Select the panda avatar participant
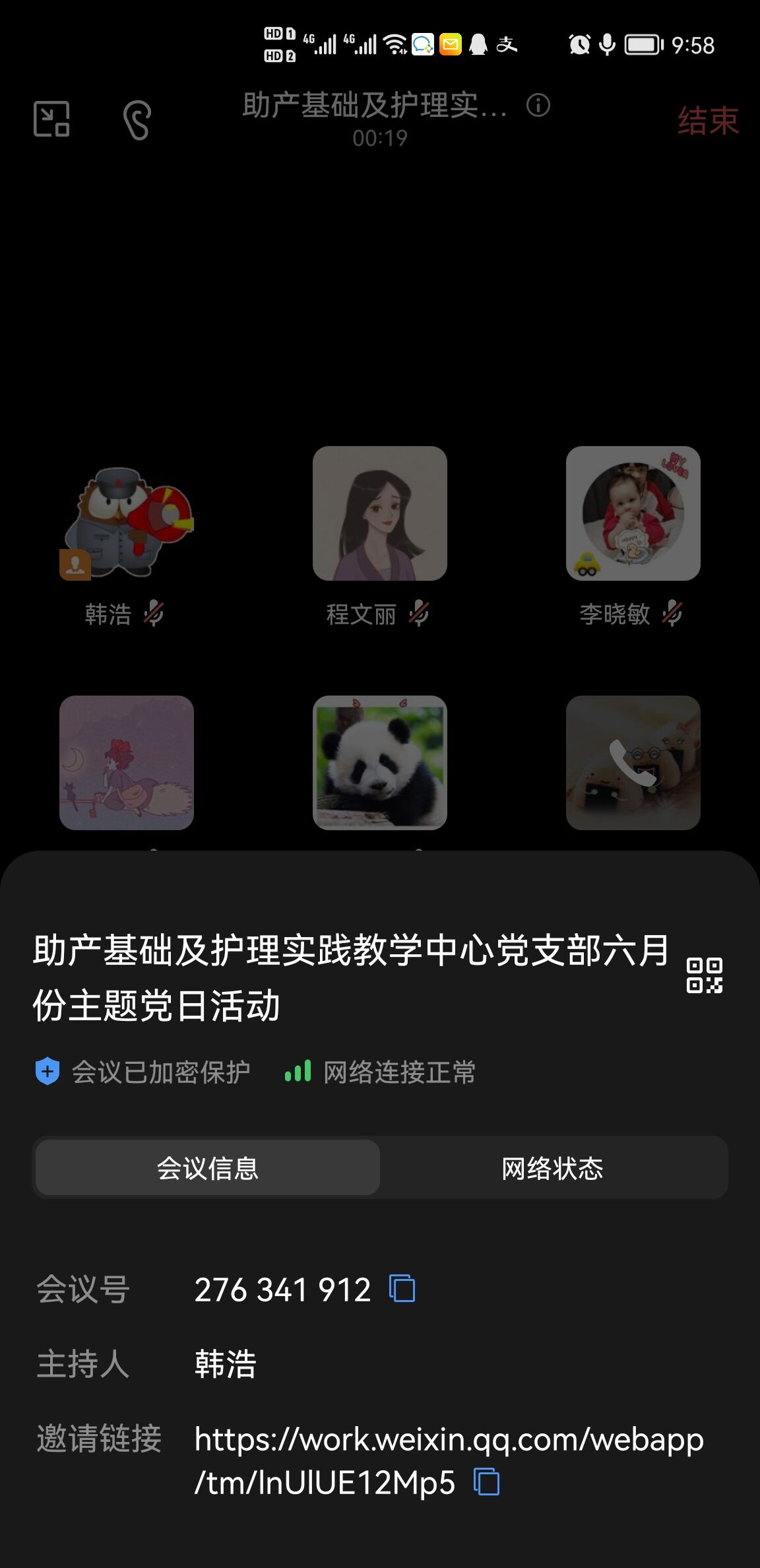Screen dimensions: 760x1568 (x=379, y=762)
